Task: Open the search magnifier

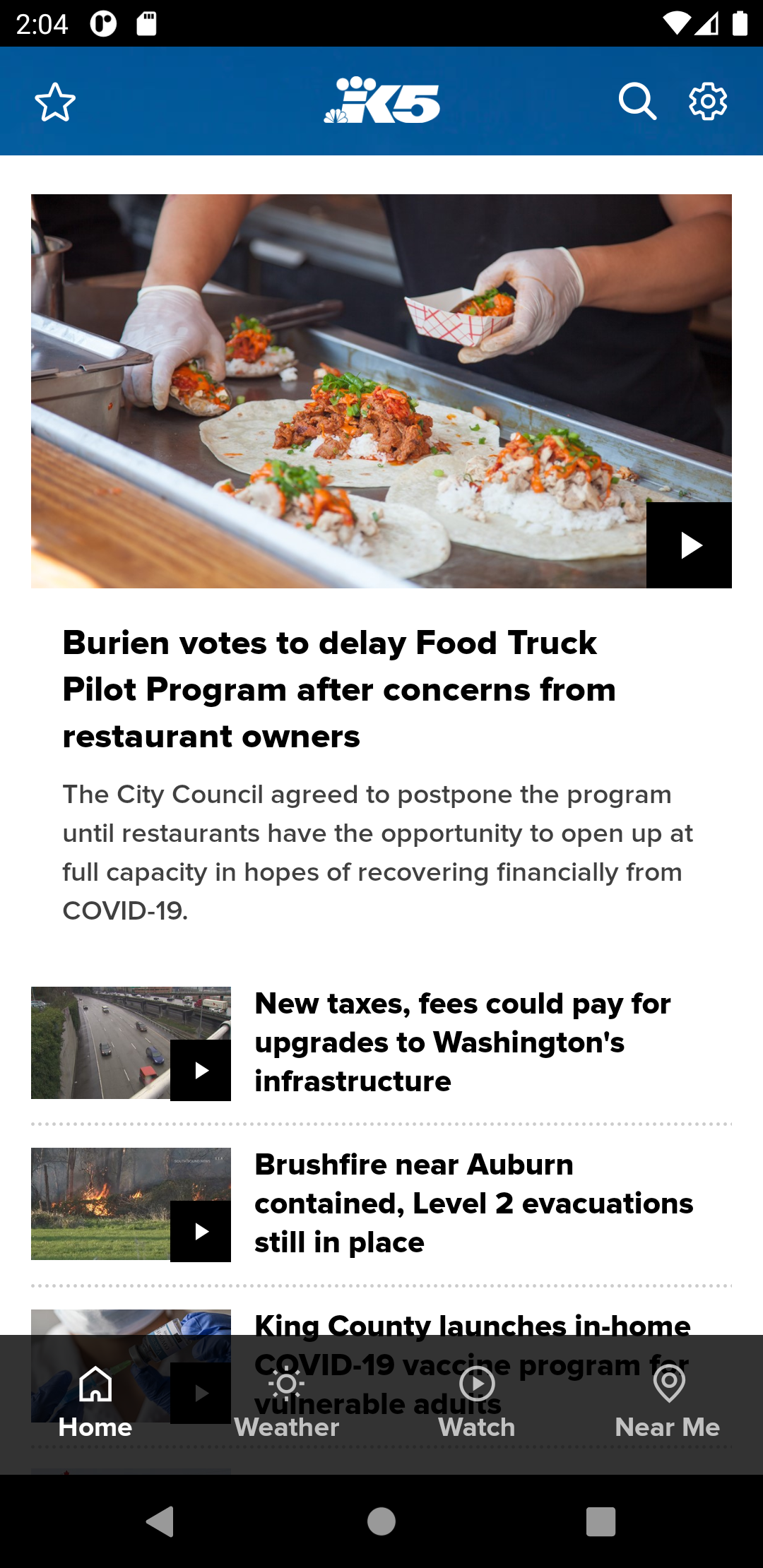Action: point(637,102)
